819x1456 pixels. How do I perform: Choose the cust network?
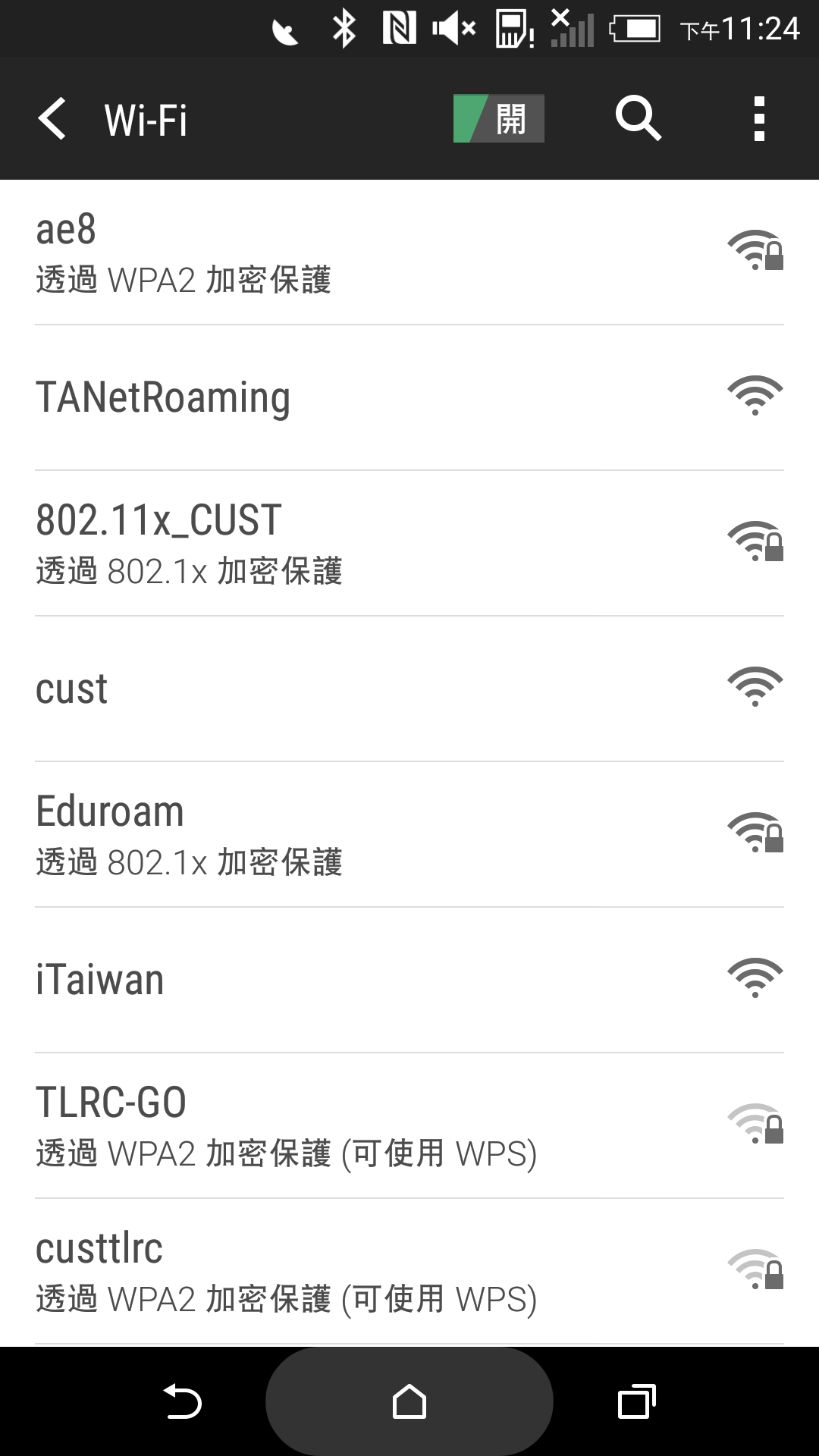[x=409, y=689]
